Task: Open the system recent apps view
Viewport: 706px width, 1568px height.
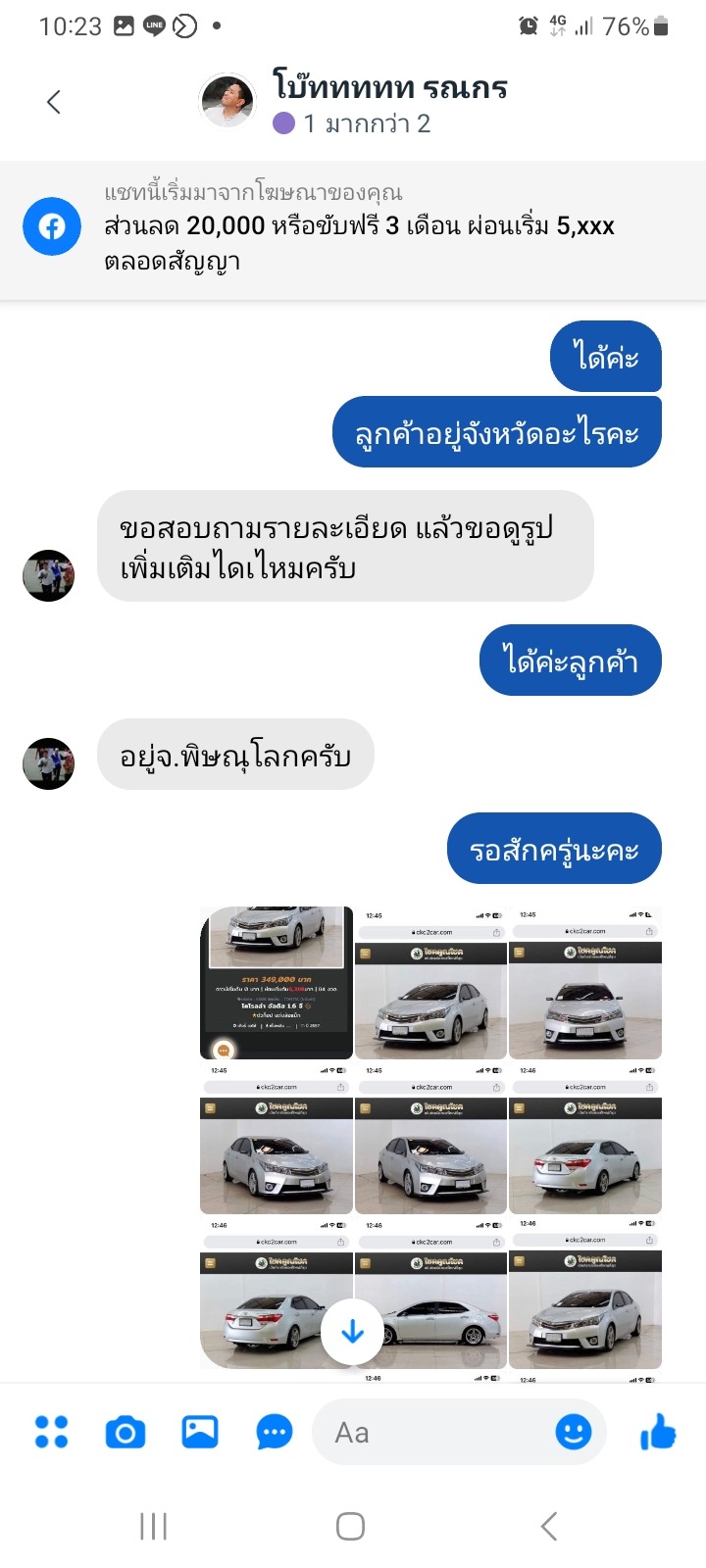Action: pyautogui.click(x=154, y=1526)
